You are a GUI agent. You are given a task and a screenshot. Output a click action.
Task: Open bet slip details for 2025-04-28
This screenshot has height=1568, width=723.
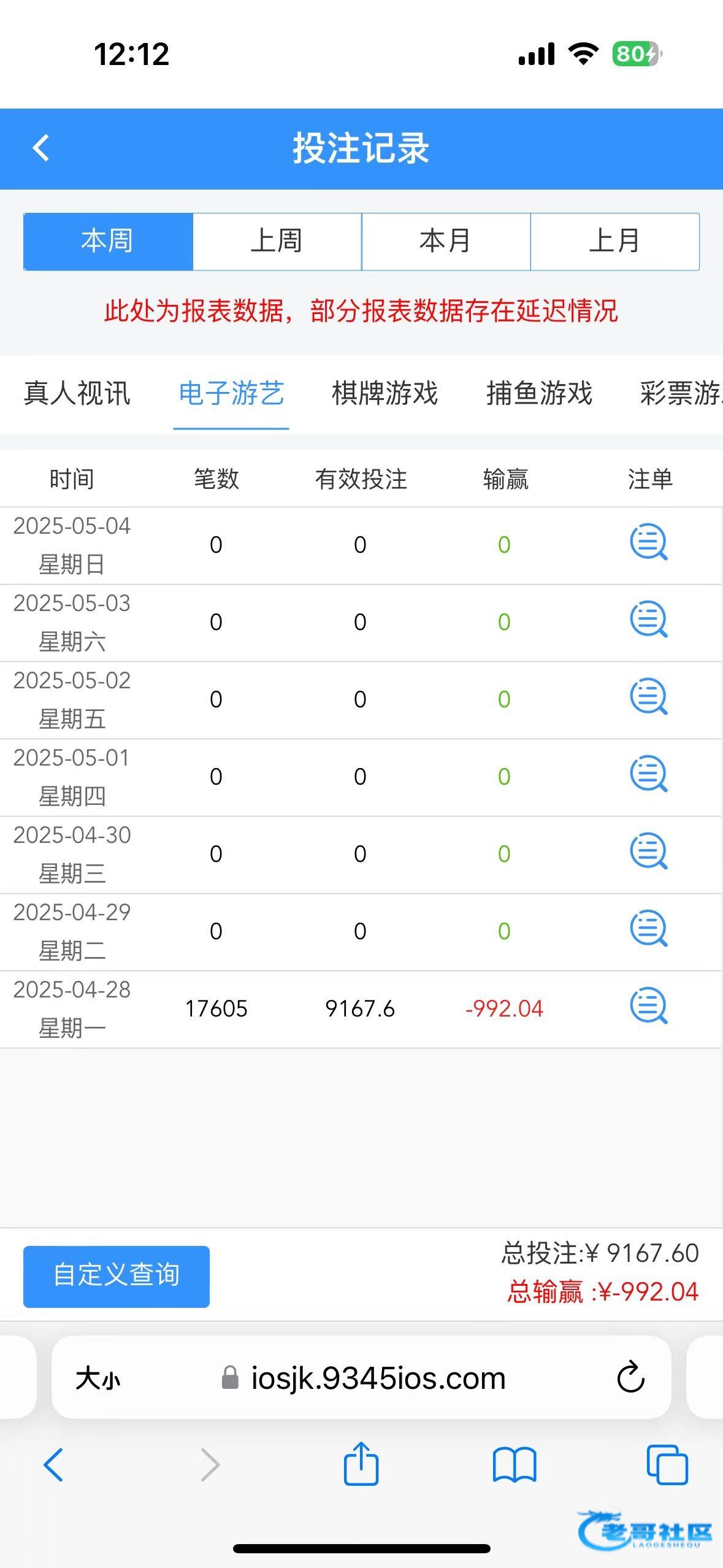point(649,1006)
